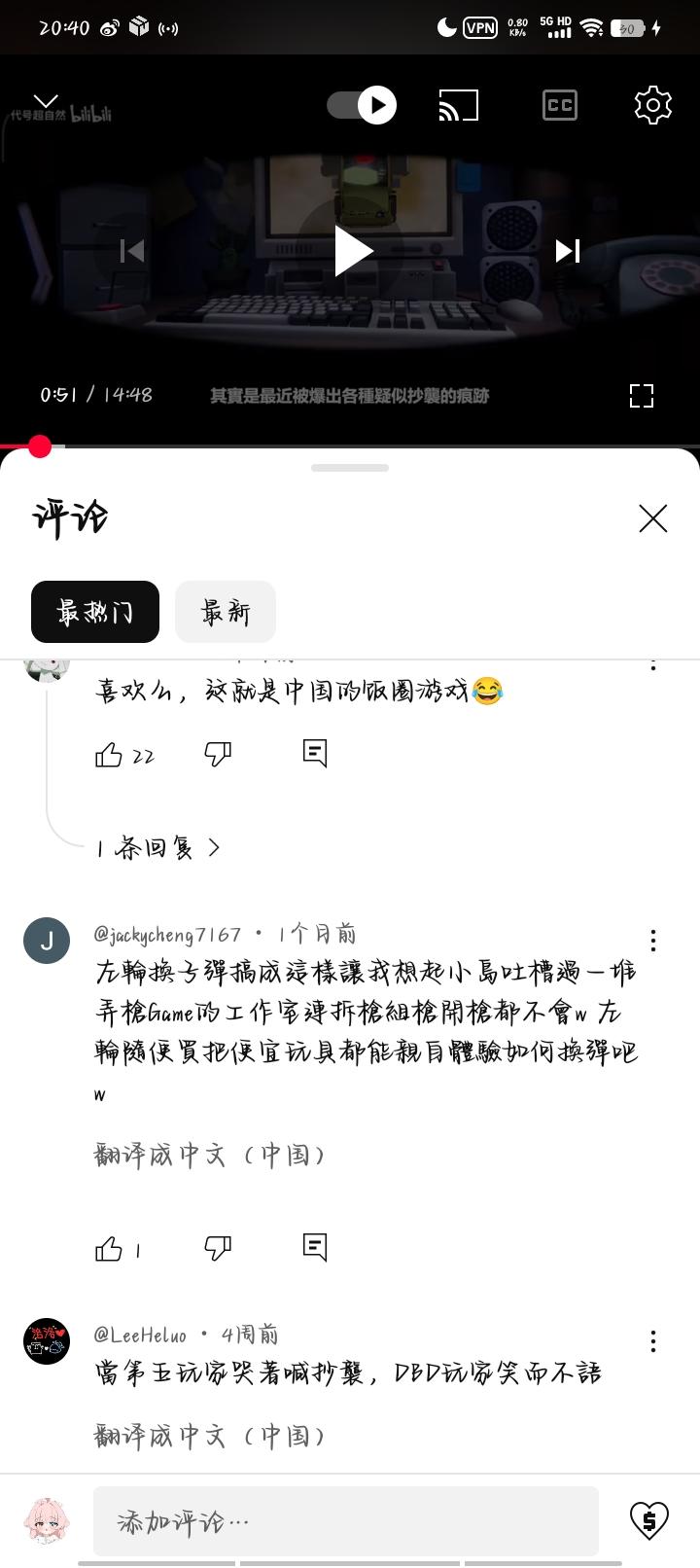Image resolution: width=700 pixels, height=1568 pixels.
Task: Open the options menu on @LeeHeluo's comment
Action: point(652,1341)
